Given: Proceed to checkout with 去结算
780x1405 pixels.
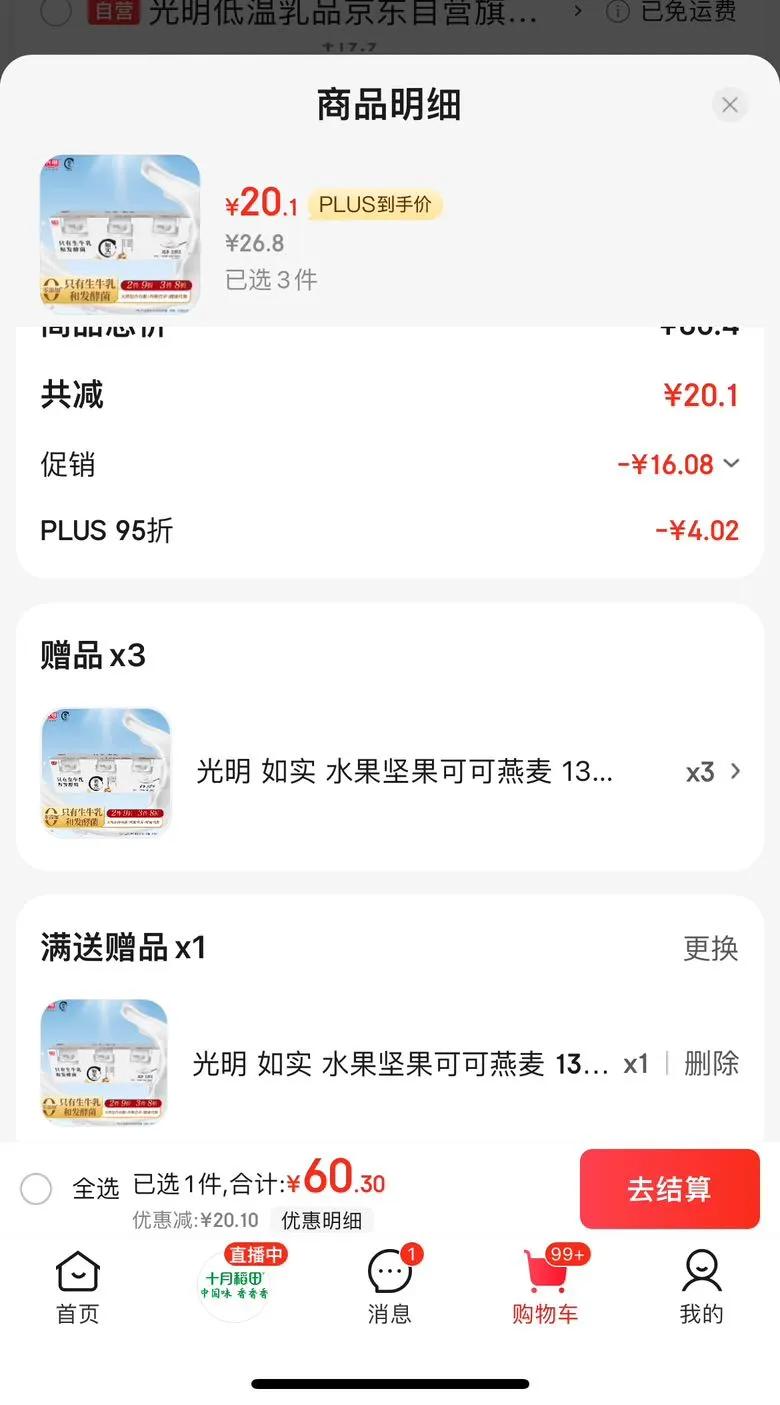Looking at the screenshot, I should click(x=669, y=1189).
